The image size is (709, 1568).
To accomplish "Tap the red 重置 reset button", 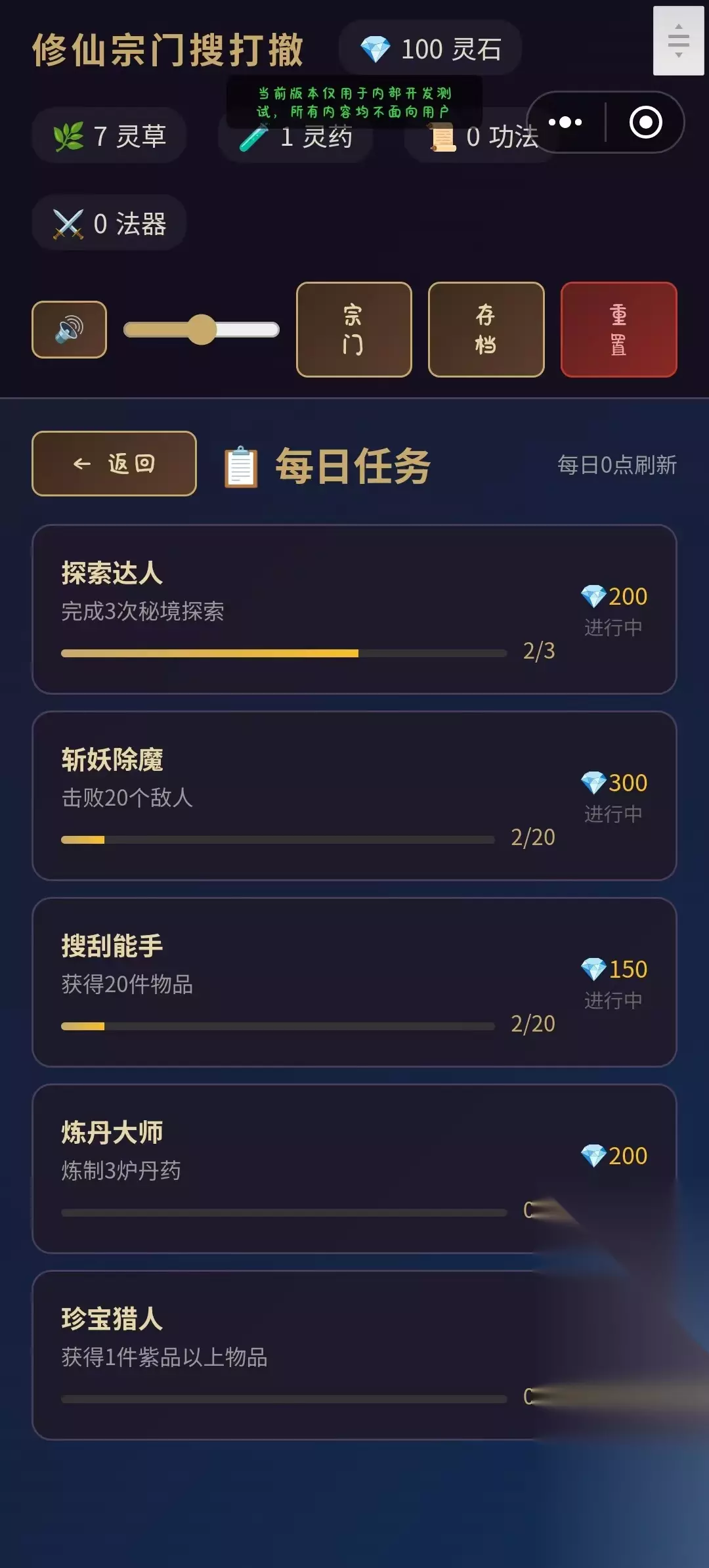I will 619,330.
